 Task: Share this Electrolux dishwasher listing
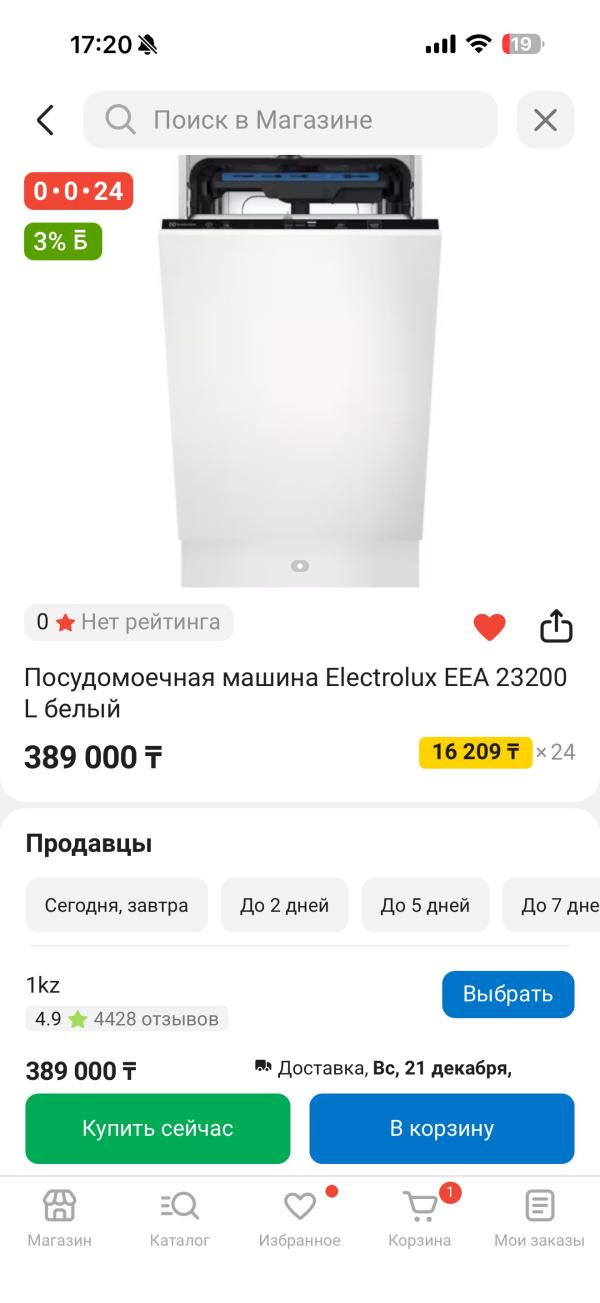click(556, 627)
